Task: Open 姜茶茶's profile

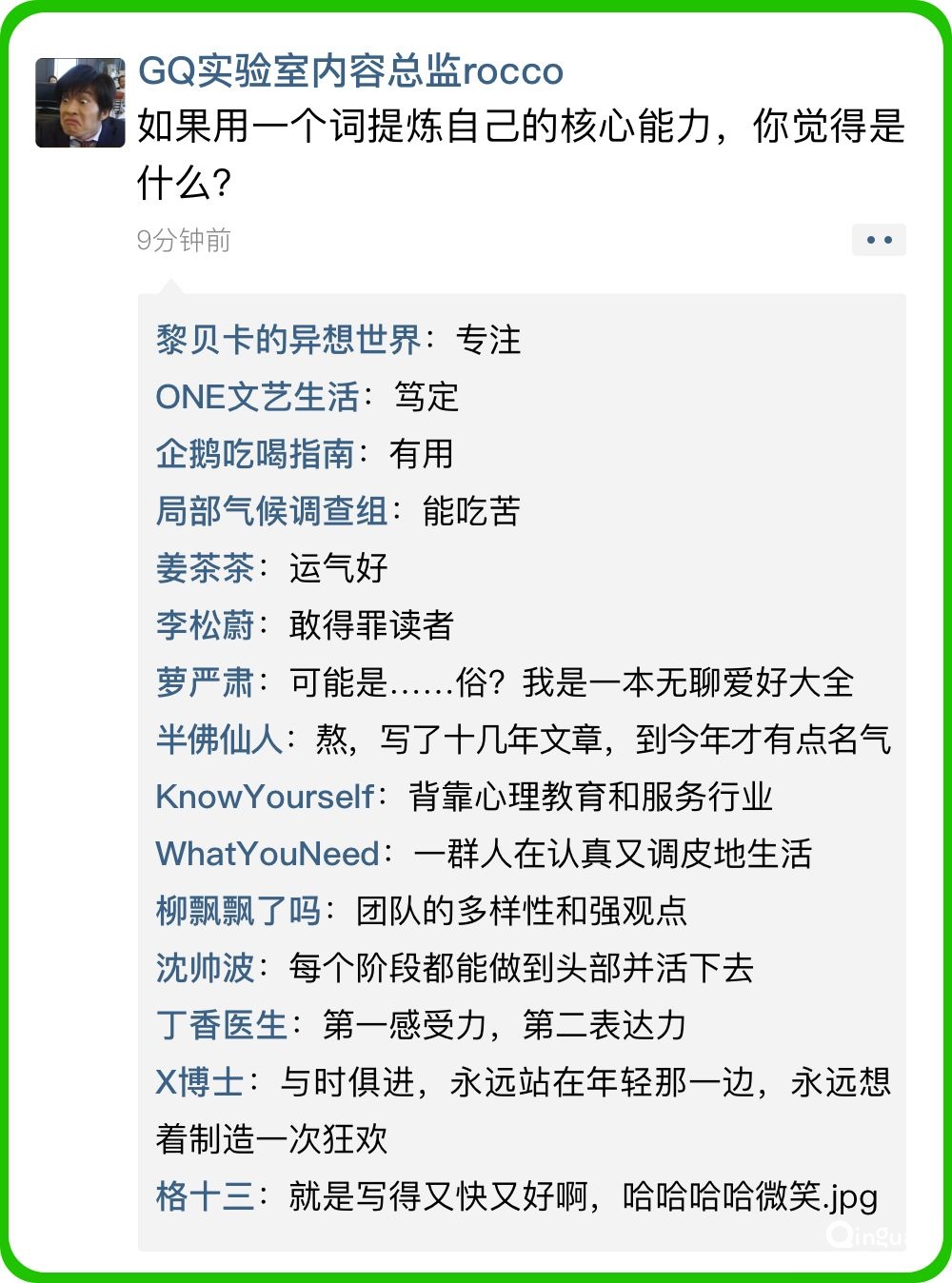Action: pyautogui.click(x=205, y=568)
